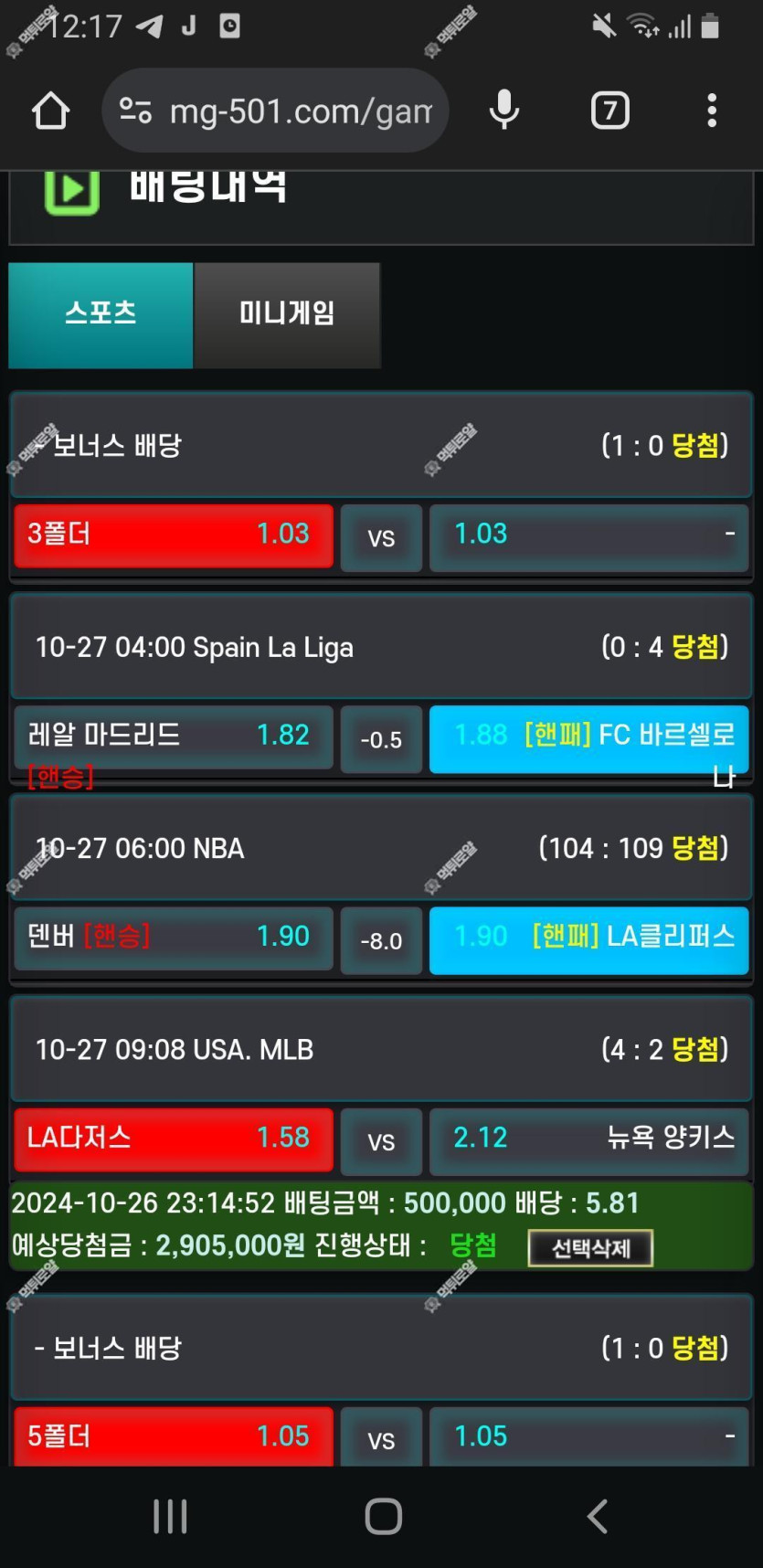763x1568 pixels.
Task: Open the browser overflow menu
Action: 712,111
